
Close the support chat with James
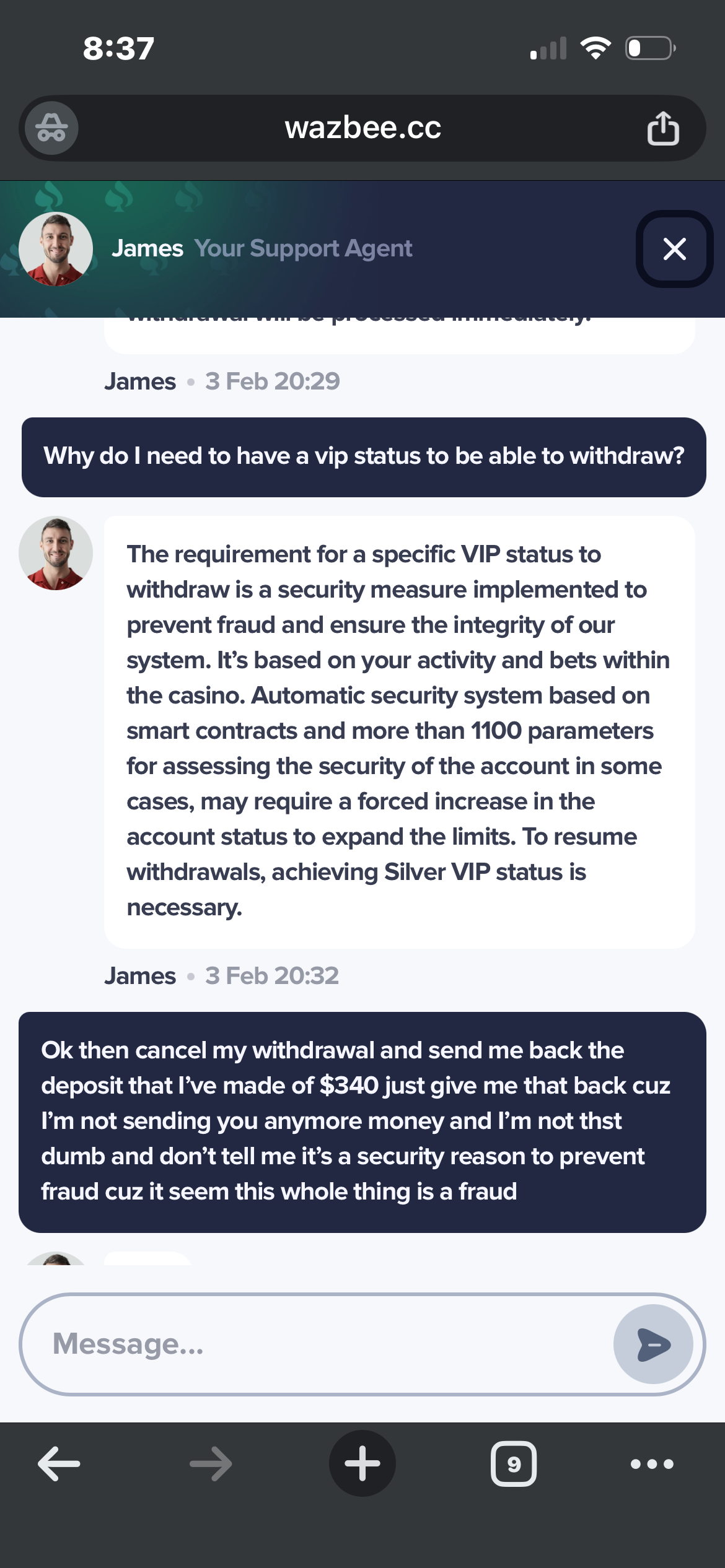[674, 249]
